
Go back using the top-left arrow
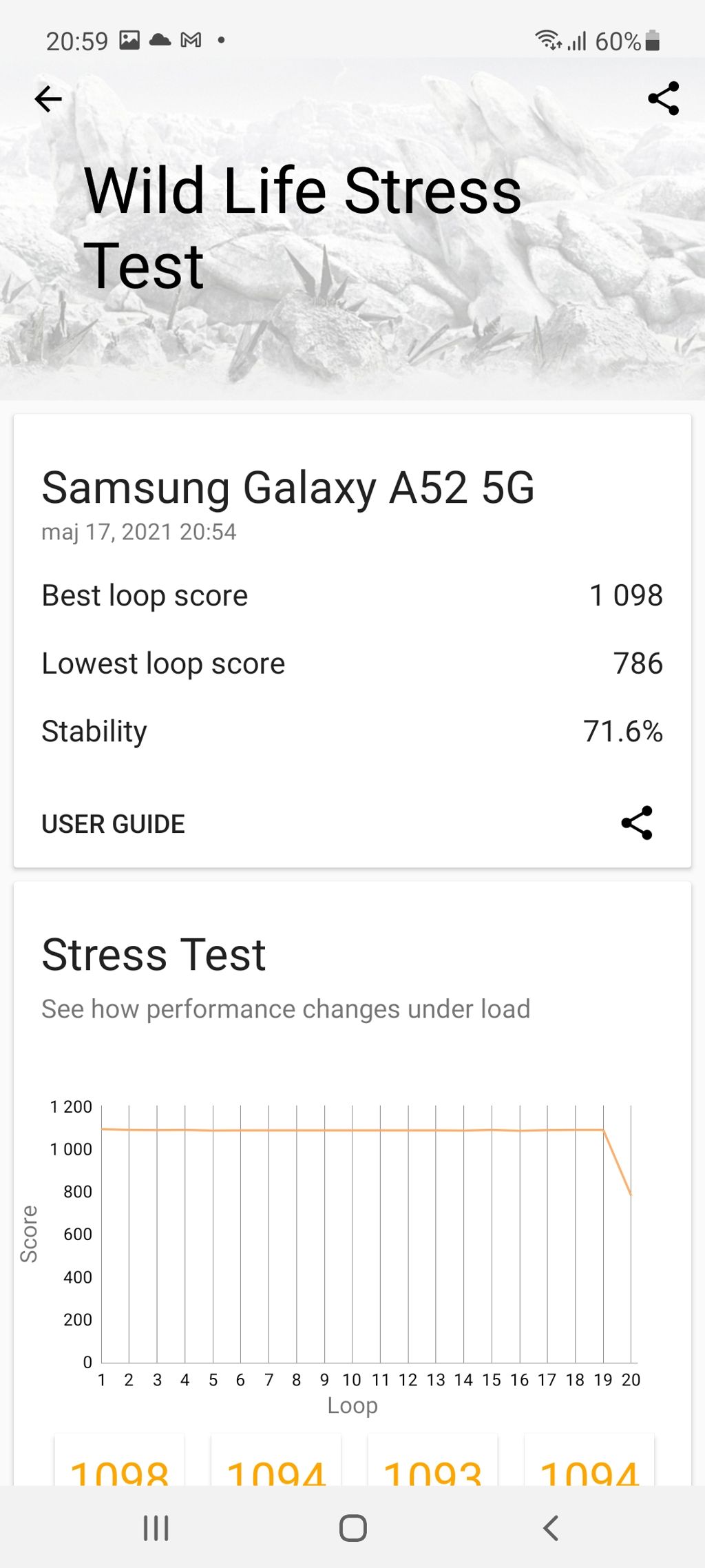48,99
